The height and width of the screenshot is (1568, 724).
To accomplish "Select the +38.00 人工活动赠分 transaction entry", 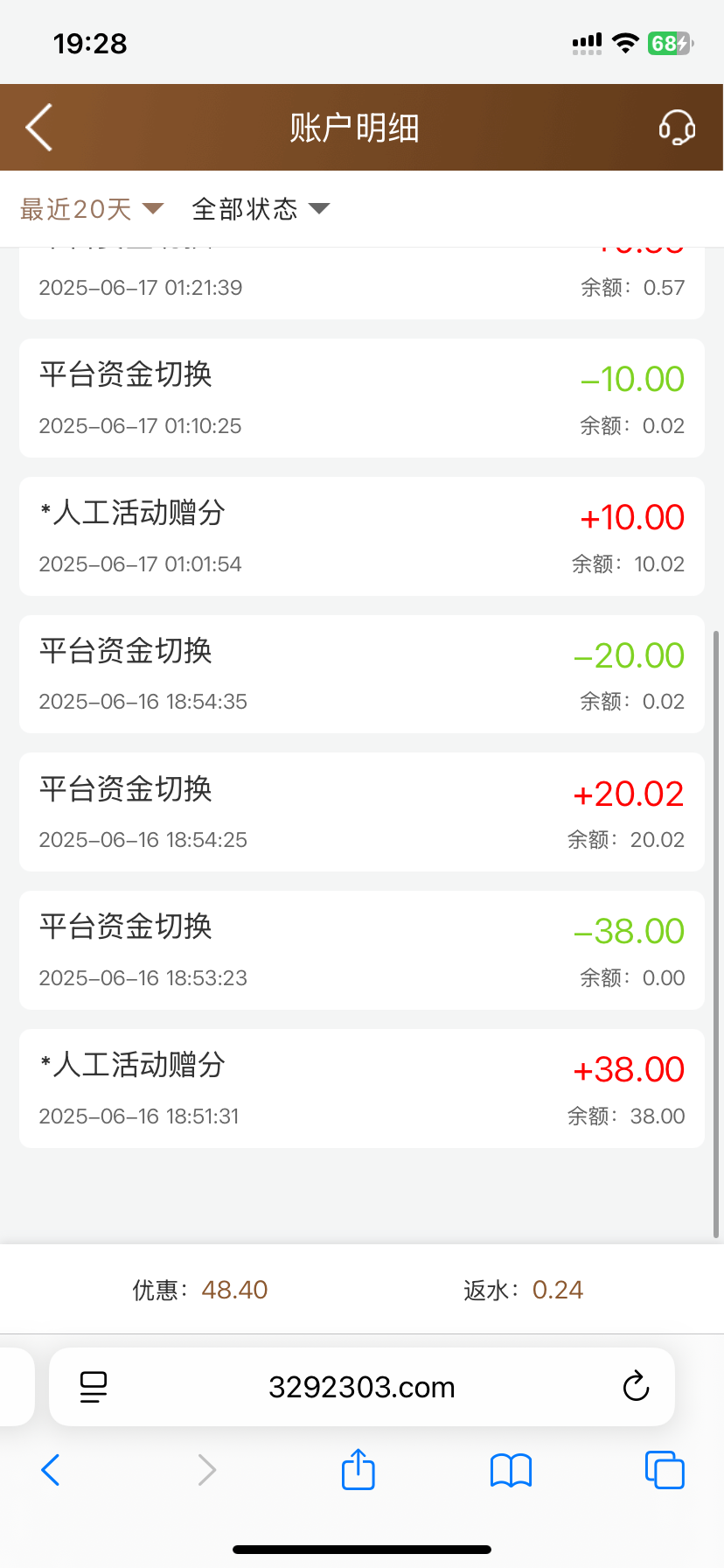I will [362, 1088].
